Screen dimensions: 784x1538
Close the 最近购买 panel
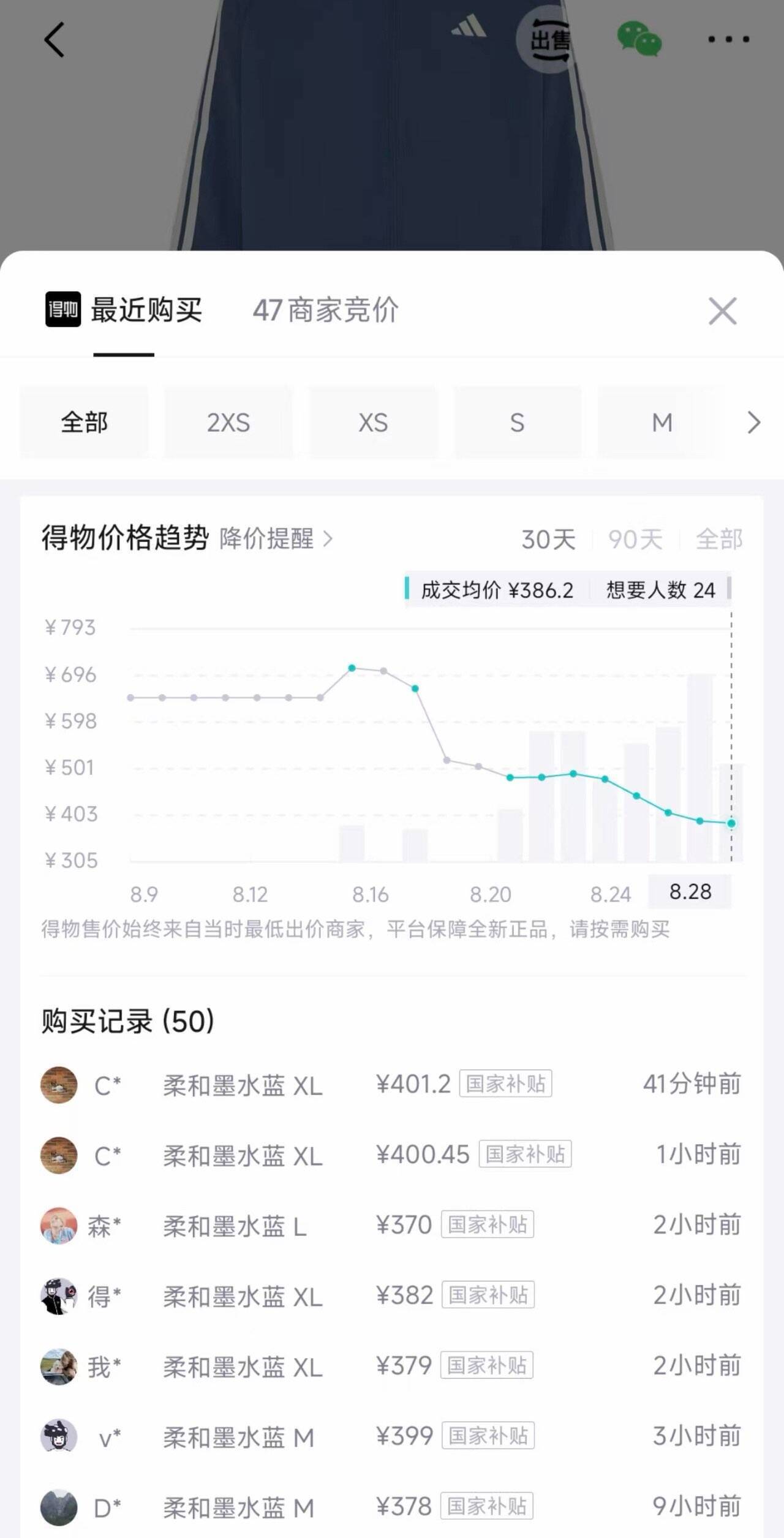tap(723, 311)
